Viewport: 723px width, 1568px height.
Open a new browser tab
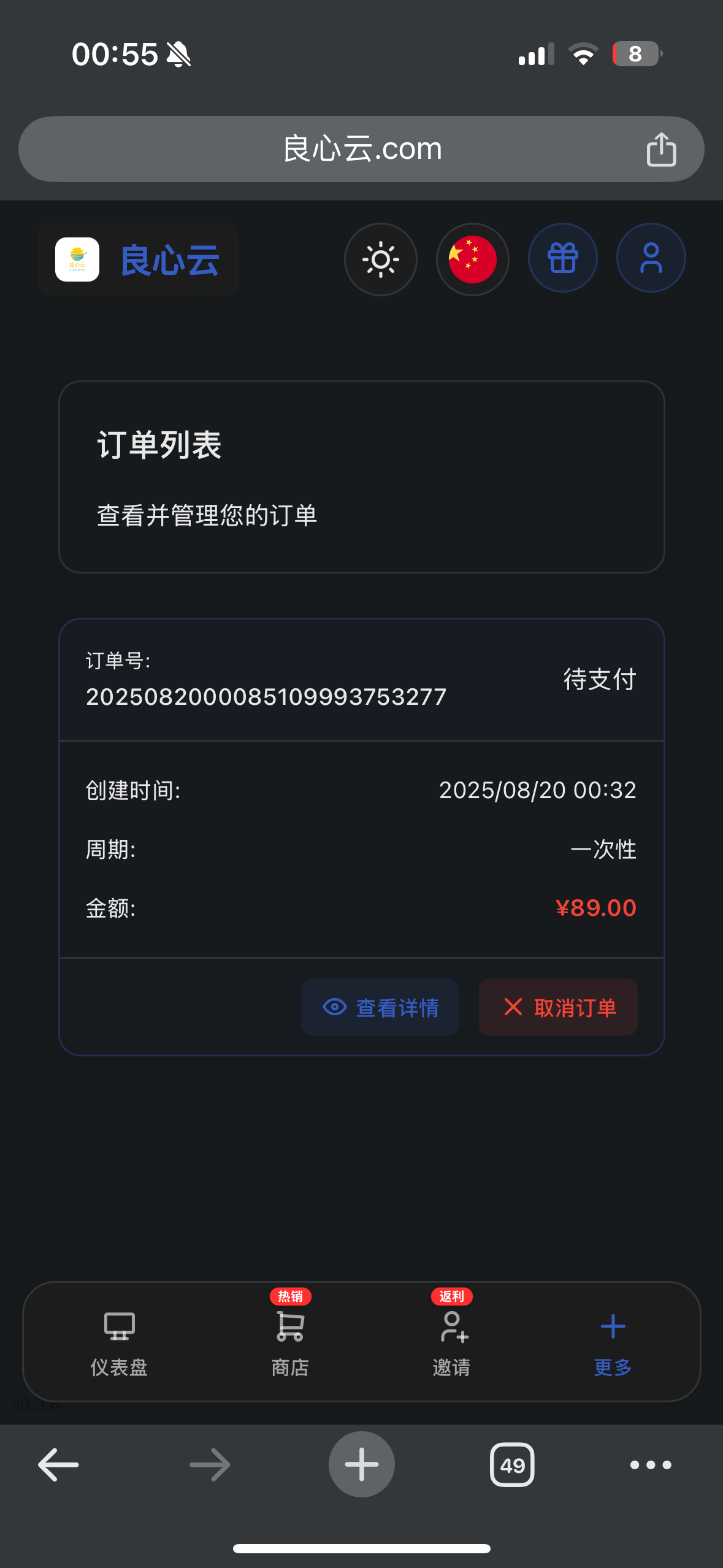[x=362, y=1464]
